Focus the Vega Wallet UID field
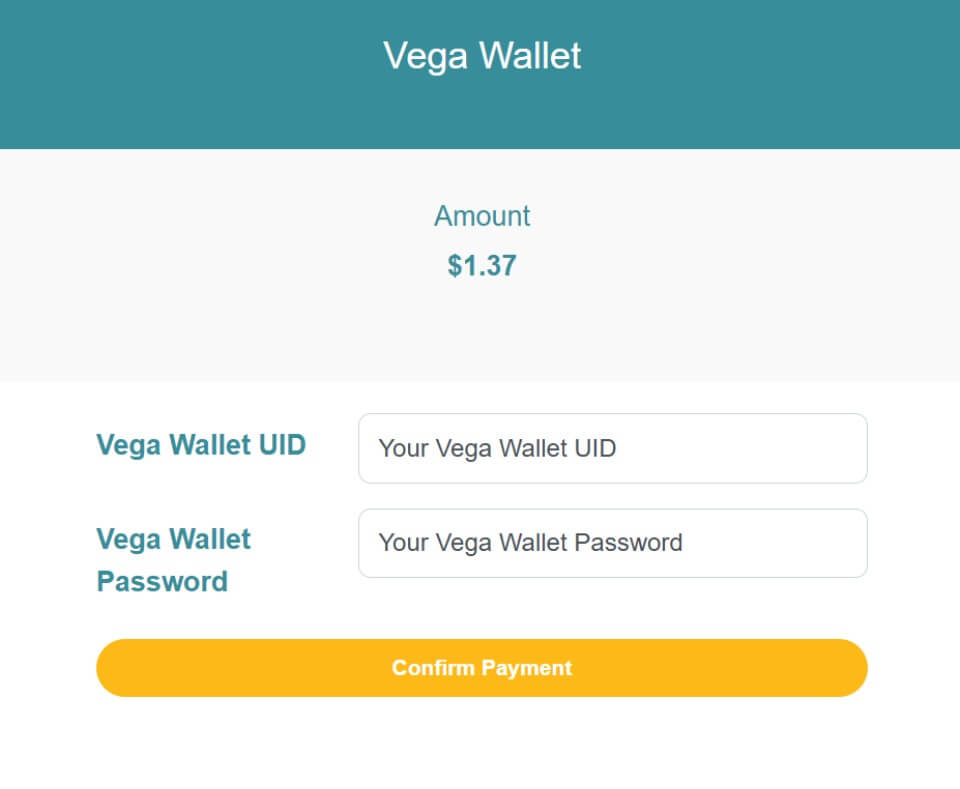This screenshot has height=789, width=960. pyautogui.click(x=612, y=448)
